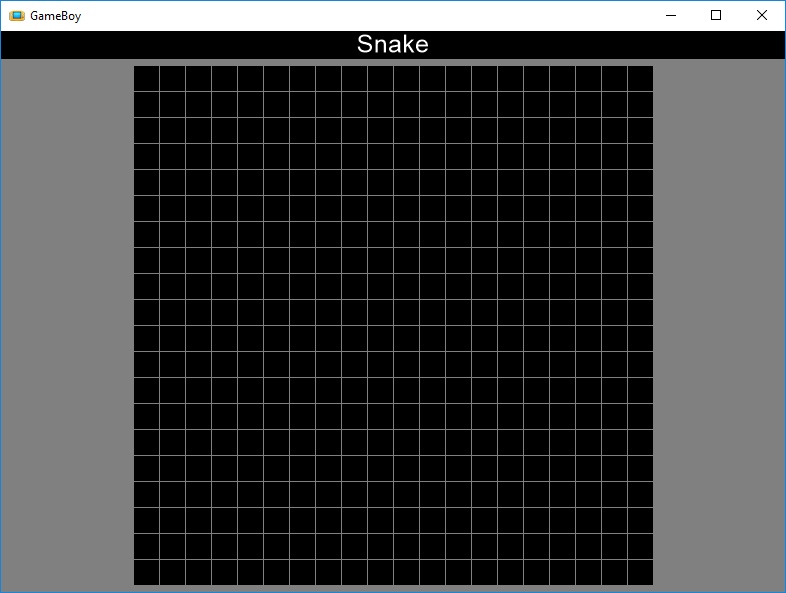
Task: Minimize the GameBoy window
Action: coord(670,15)
